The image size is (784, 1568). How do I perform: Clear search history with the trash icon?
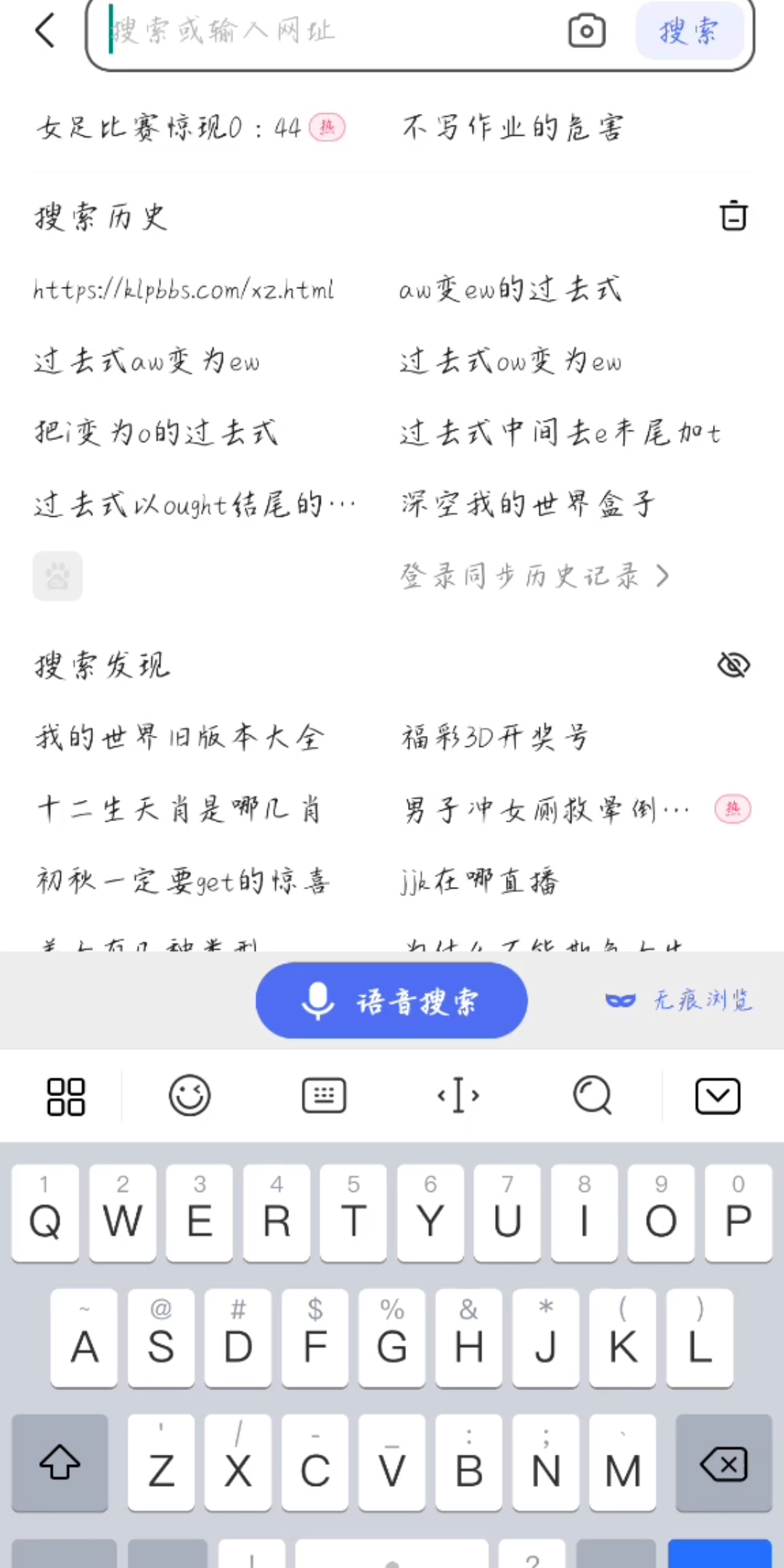click(x=733, y=216)
